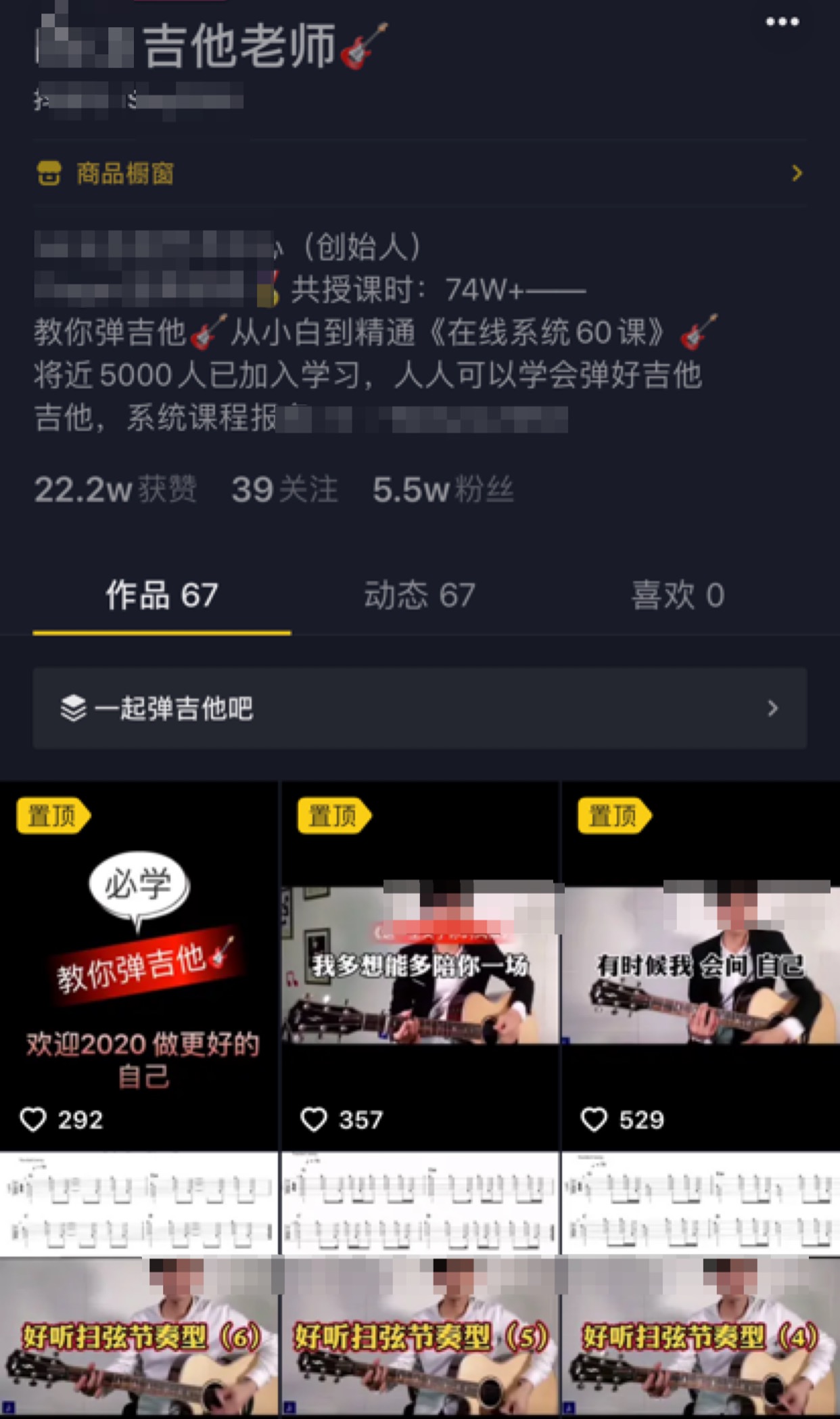View the 39 关注 following list
This screenshot has width=840, height=1419.
pyautogui.click(x=284, y=489)
